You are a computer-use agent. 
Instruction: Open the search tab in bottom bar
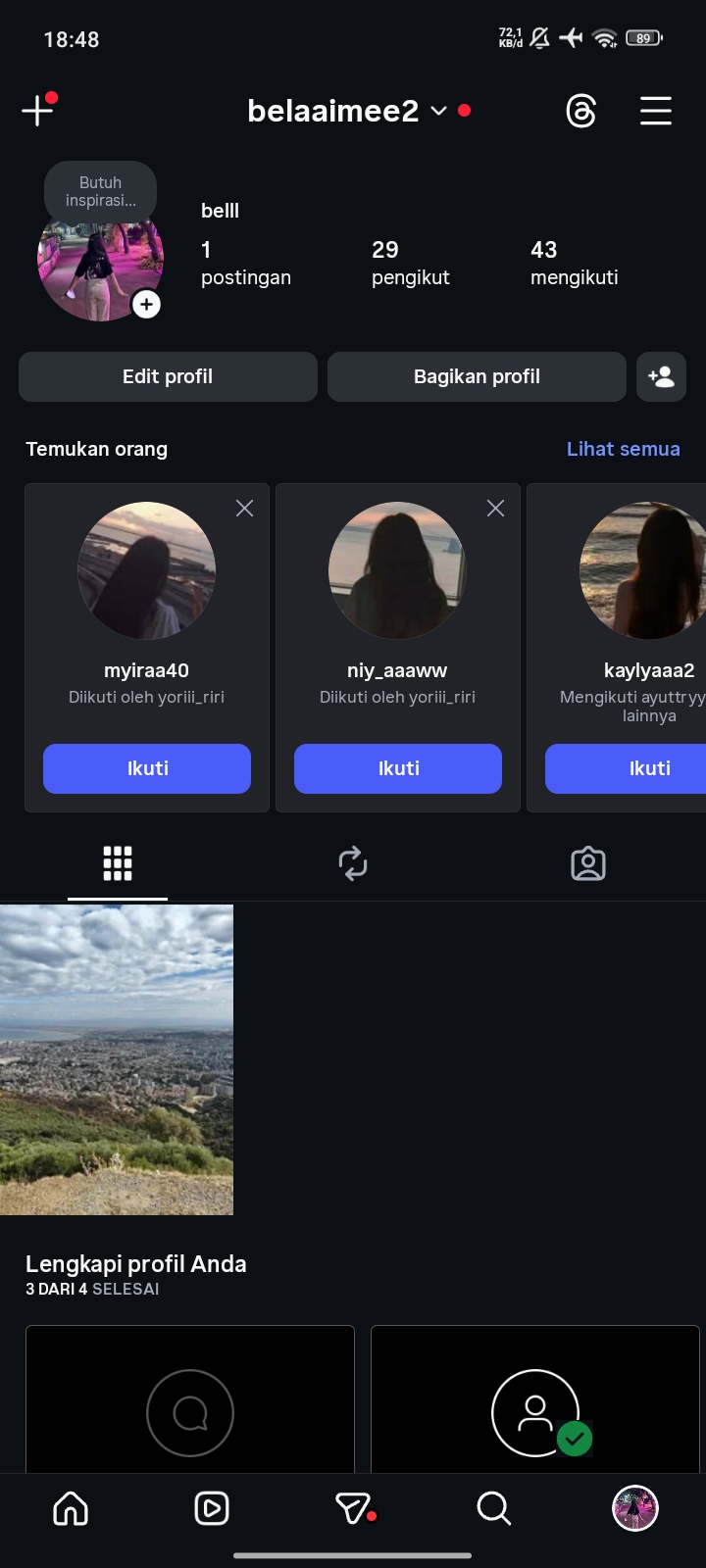494,1508
